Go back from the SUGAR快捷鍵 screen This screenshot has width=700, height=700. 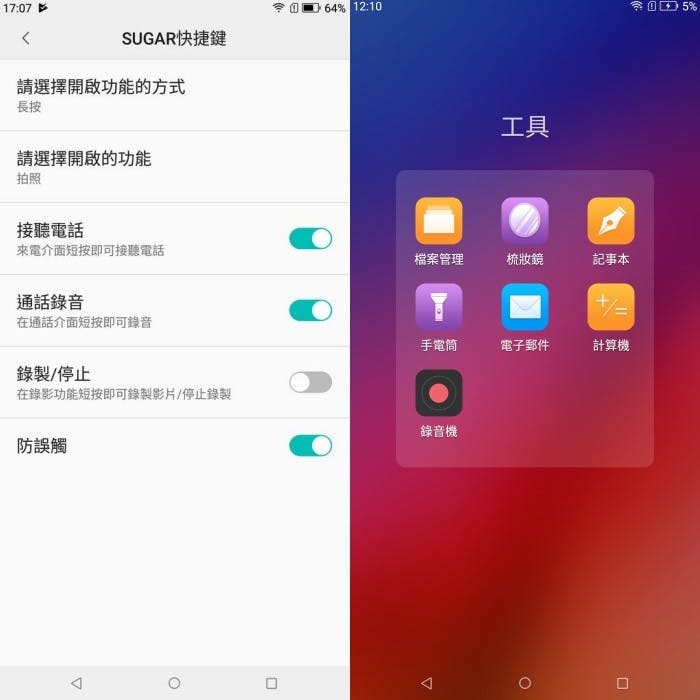(x=26, y=38)
